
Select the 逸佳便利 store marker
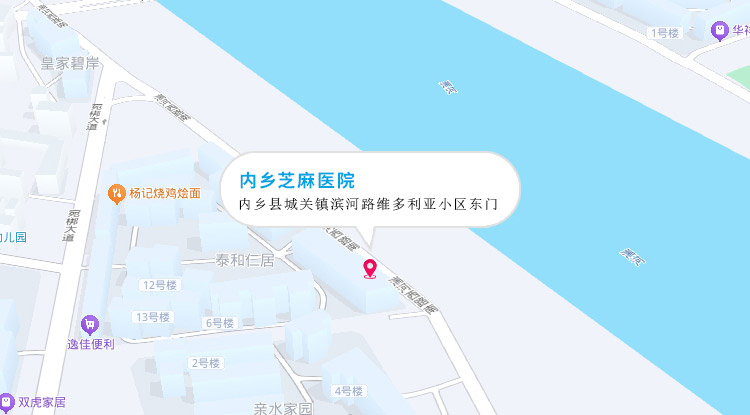coord(91,324)
